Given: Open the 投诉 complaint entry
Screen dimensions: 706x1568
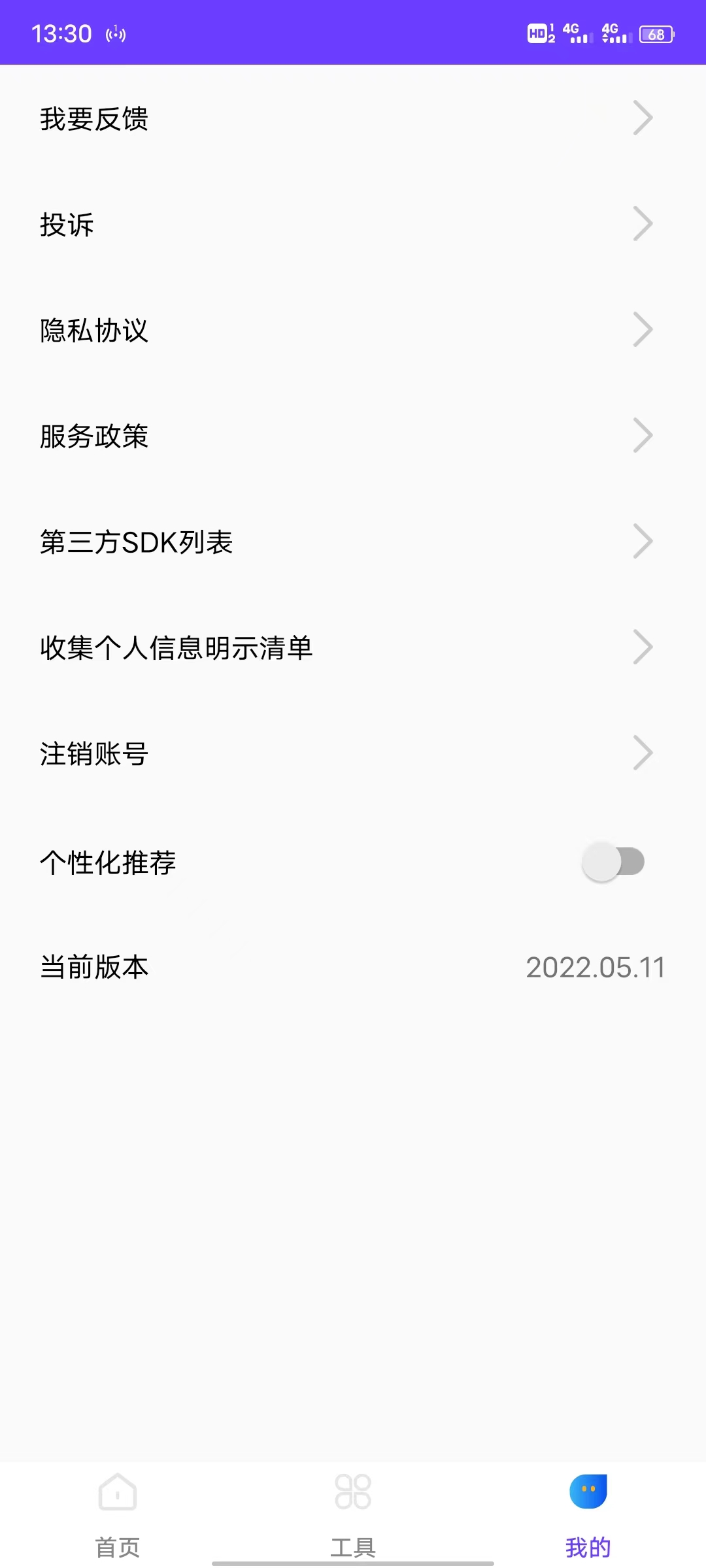Looking at the screenshot, I should click(65, 224).
